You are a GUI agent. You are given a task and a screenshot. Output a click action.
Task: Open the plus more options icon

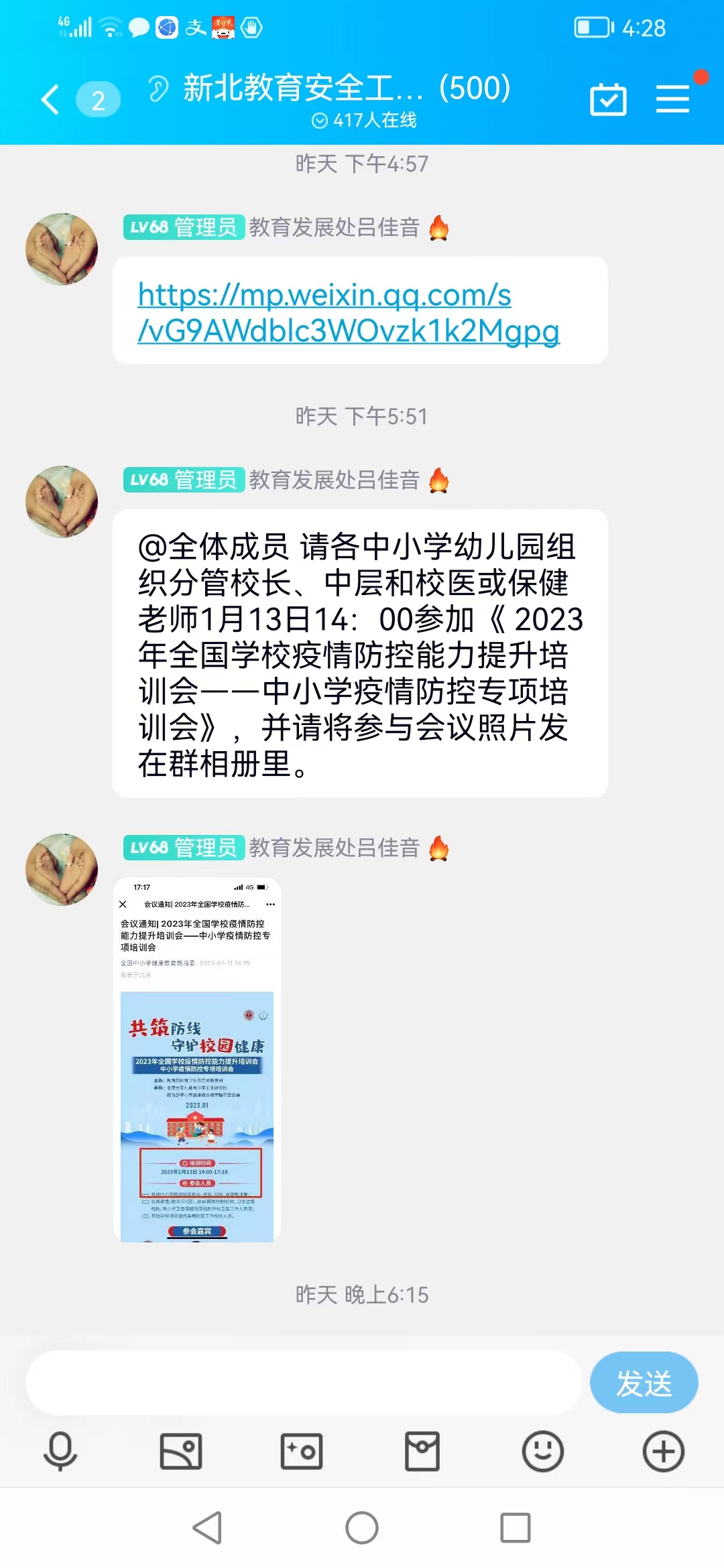click(664, 1452)
